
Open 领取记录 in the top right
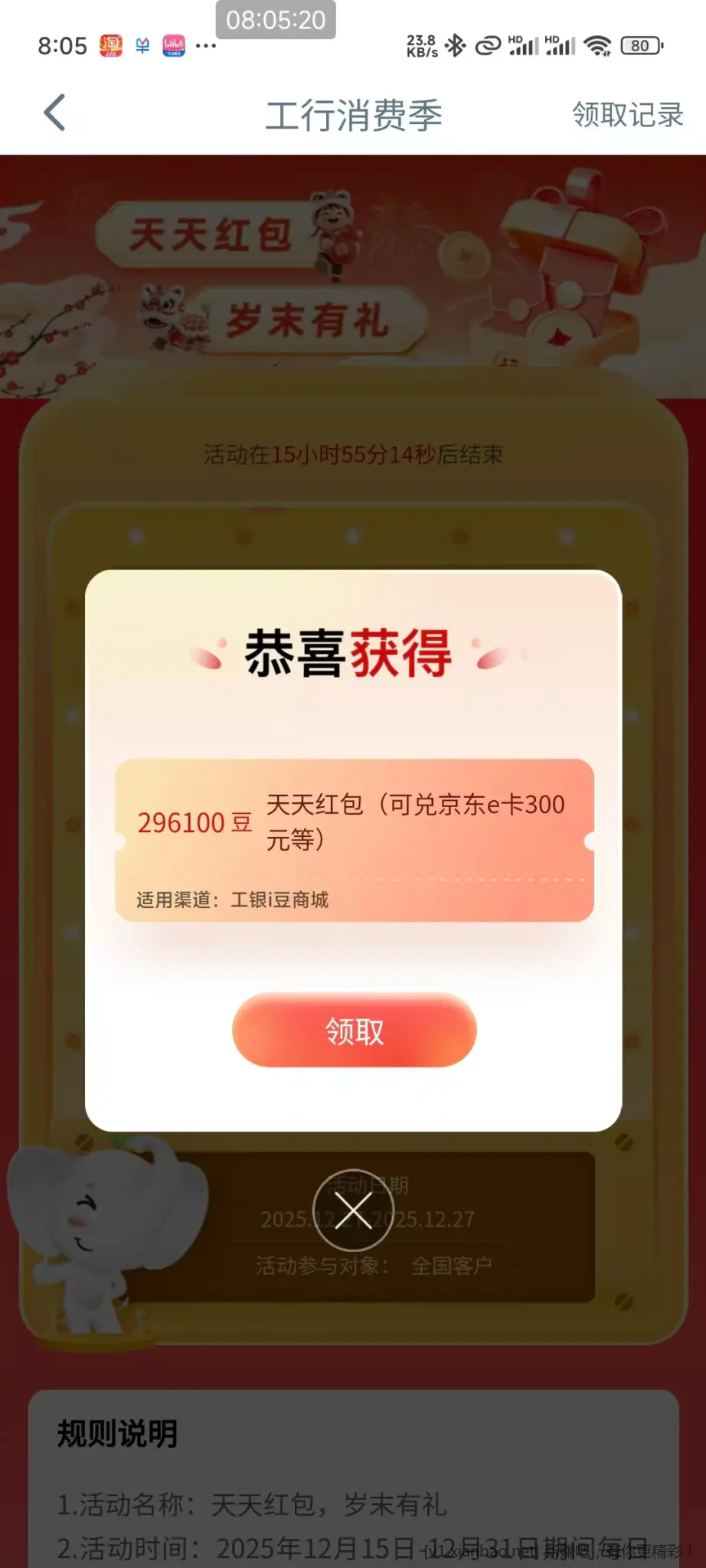pyautogui.click(x=626, y=115)
